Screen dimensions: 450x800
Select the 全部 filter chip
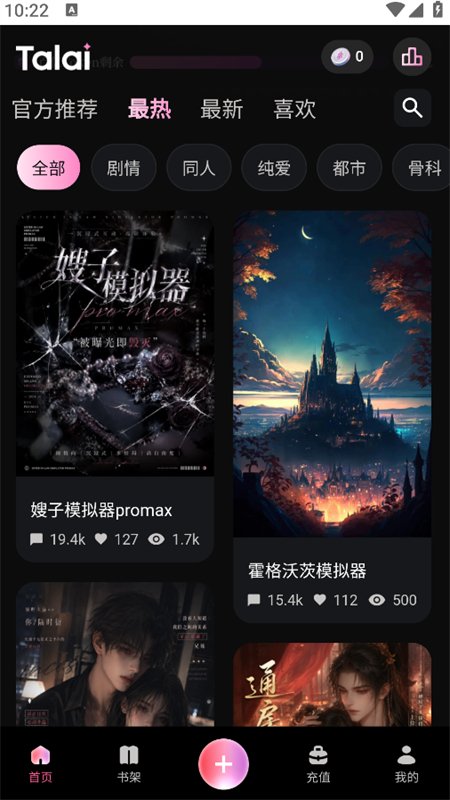[48, 168]
